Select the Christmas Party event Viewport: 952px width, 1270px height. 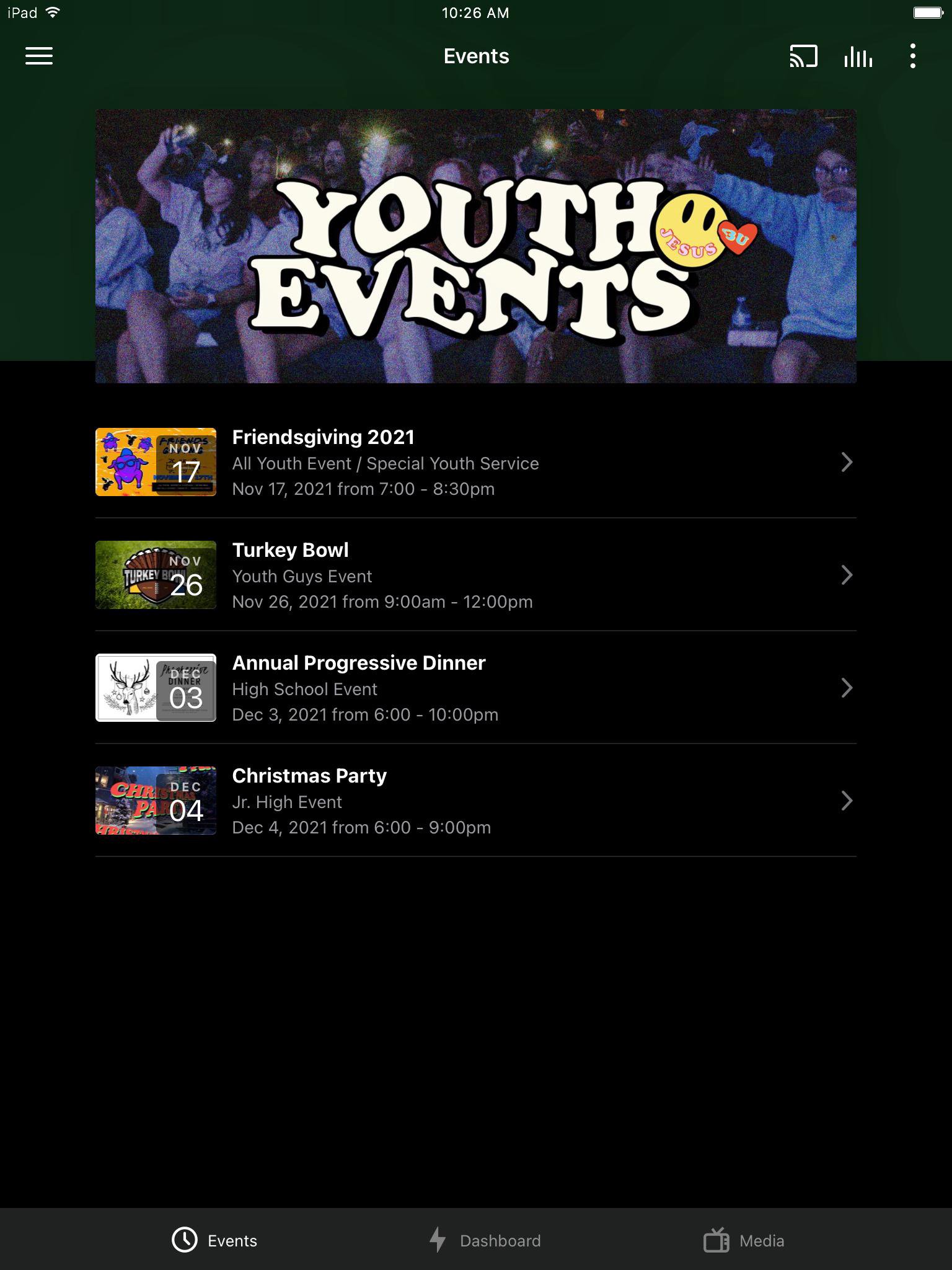[475, 801]
